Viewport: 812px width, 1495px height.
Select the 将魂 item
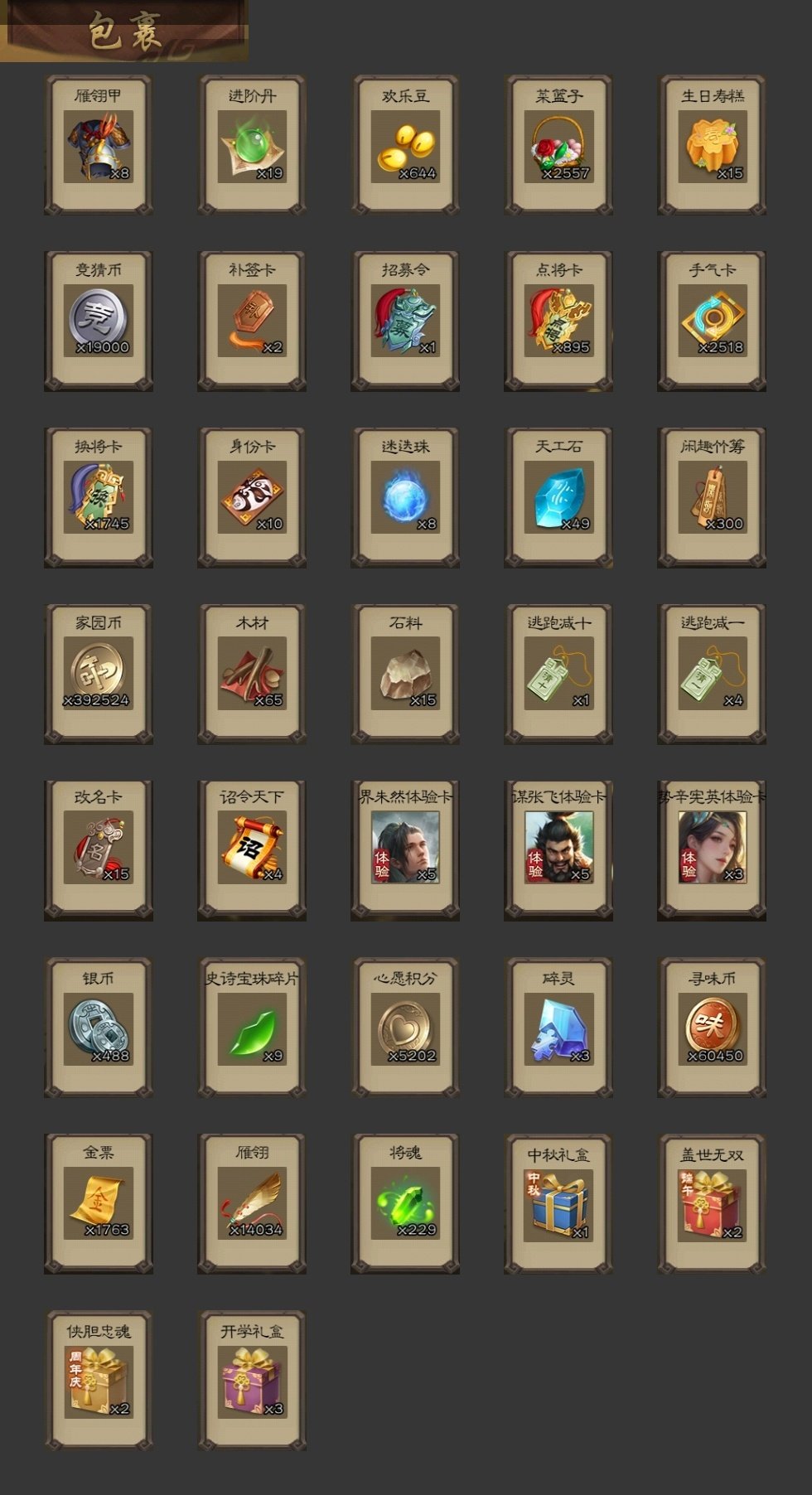pyautogui.click(x=405, y=1204)
